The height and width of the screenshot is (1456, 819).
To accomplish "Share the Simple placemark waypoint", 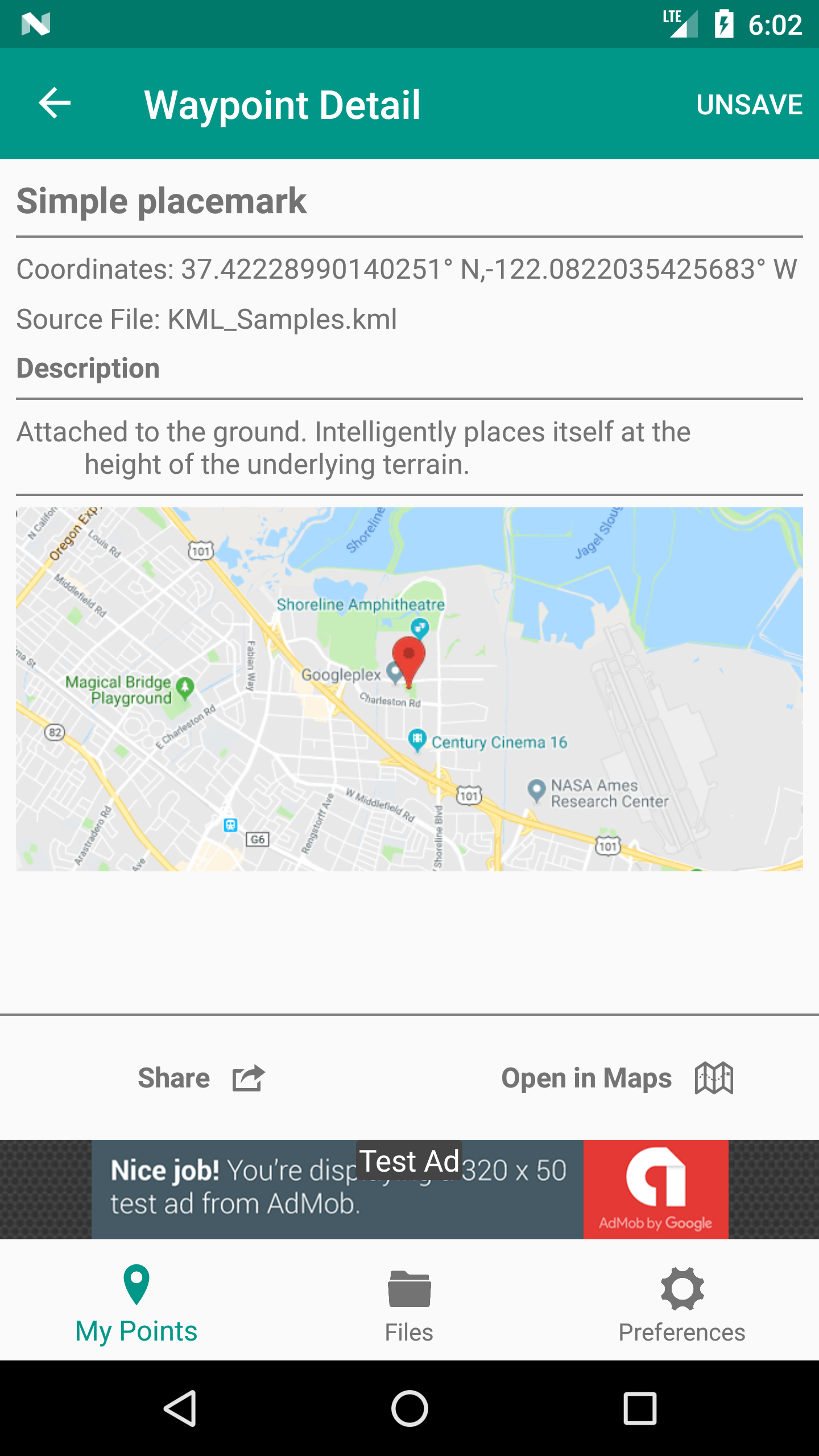I will point(202,1078).
